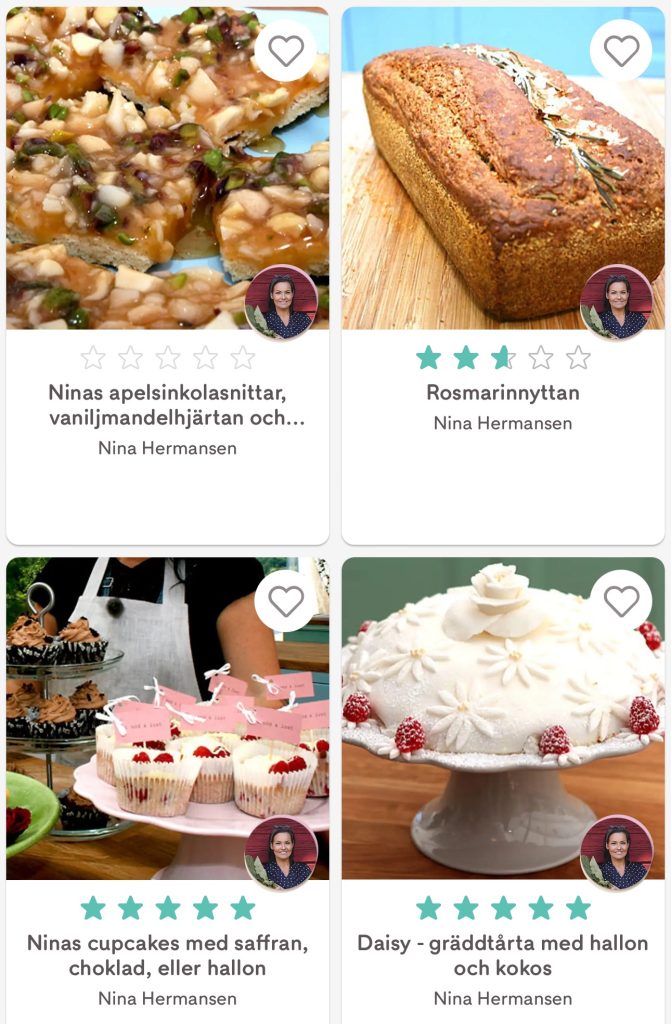Tap Nina Hermansen's avatar on Daisy gräddtårta
This screenshot has height=1024, width=671.
point(616,852)
